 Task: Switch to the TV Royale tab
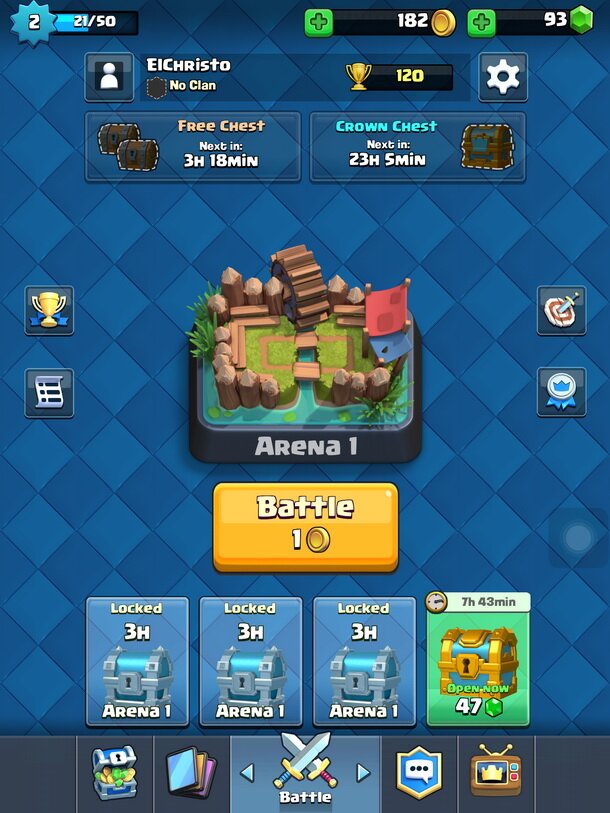(496, 773)
